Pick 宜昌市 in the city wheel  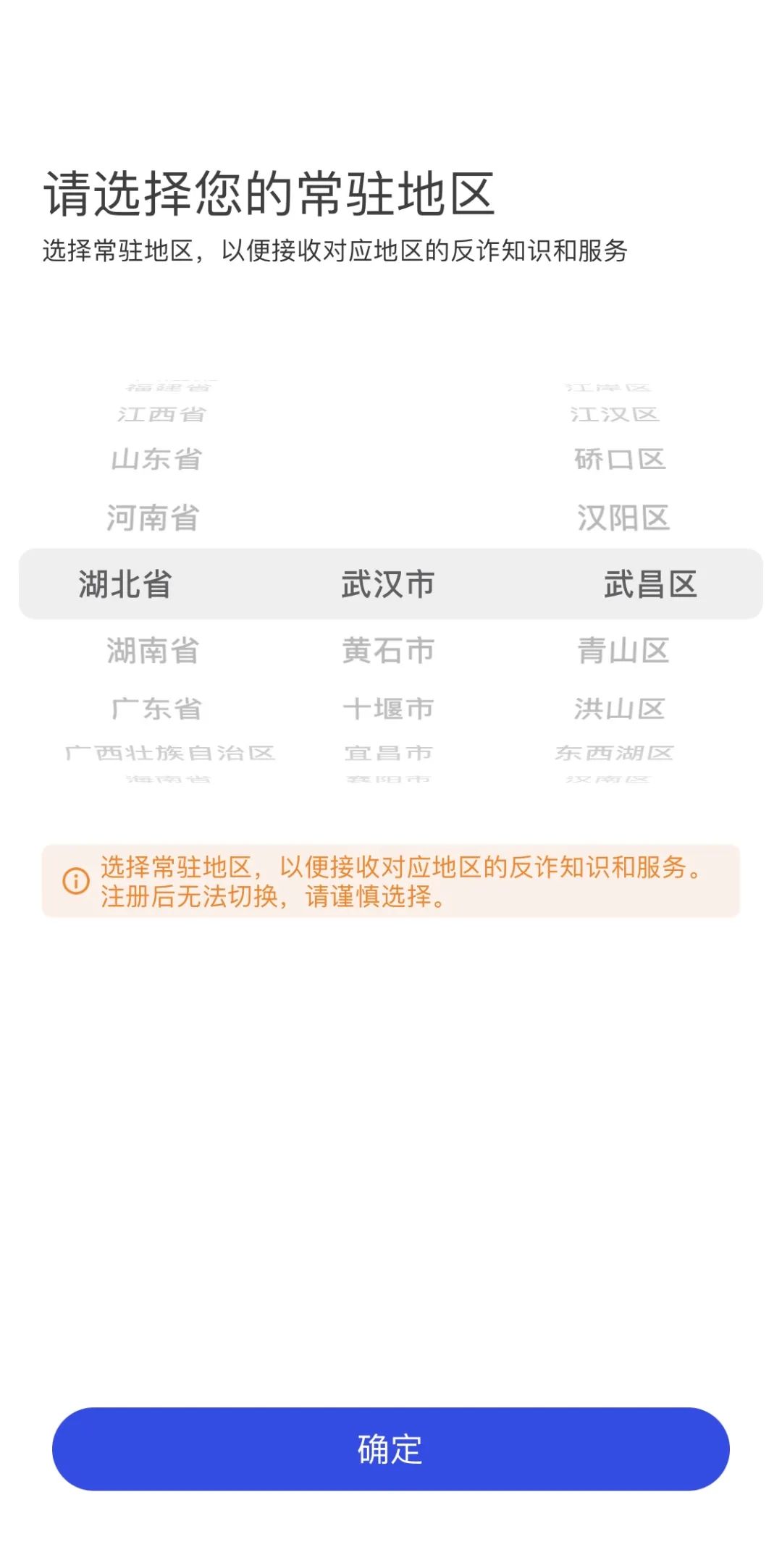pyautogui.click(x=388, y=753)
